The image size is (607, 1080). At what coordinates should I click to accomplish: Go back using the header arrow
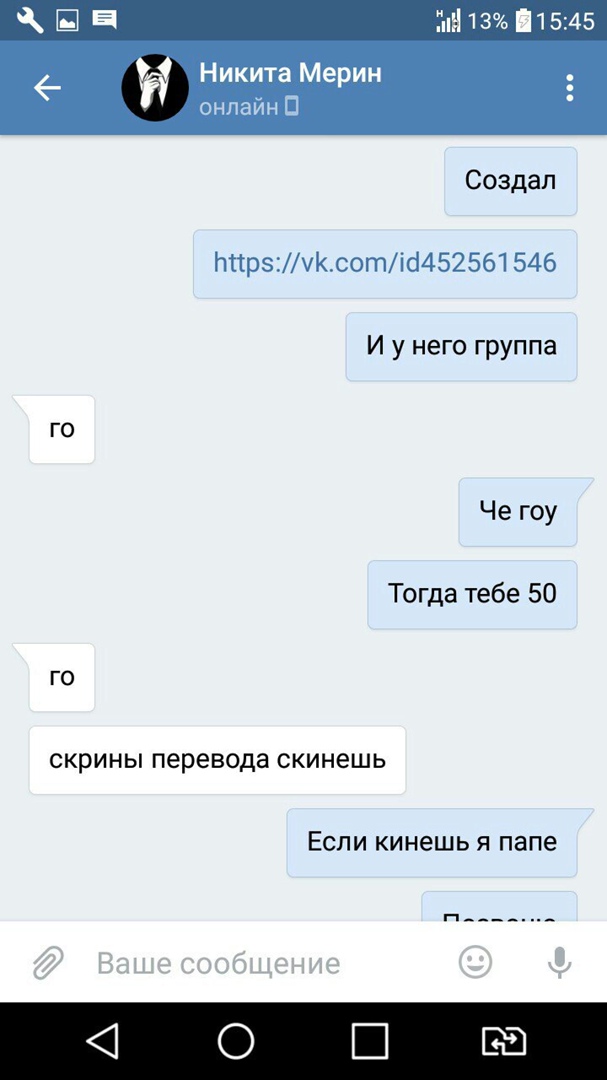(47, 88)
